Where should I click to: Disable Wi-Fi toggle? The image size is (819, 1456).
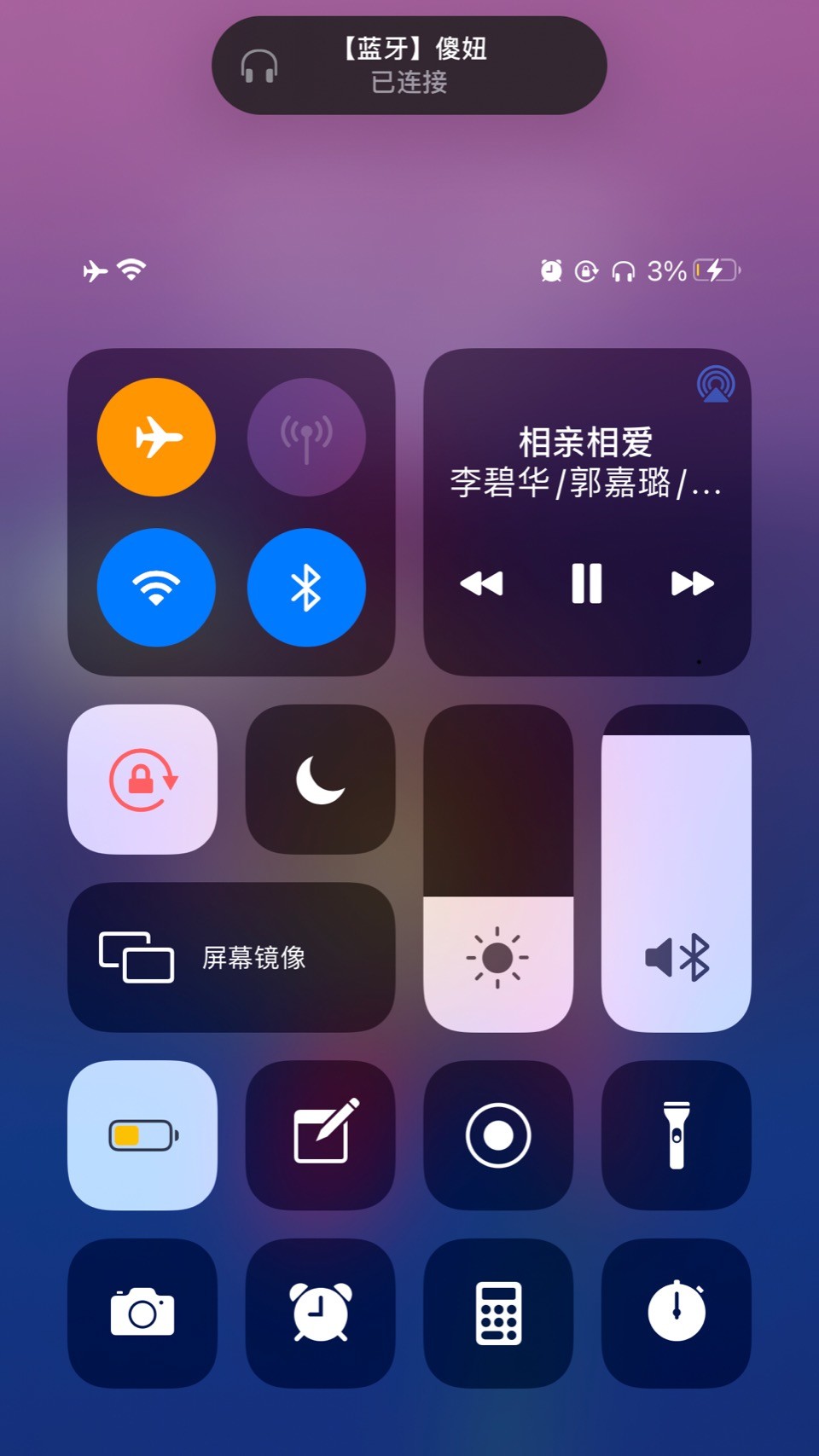coord(156,588)
